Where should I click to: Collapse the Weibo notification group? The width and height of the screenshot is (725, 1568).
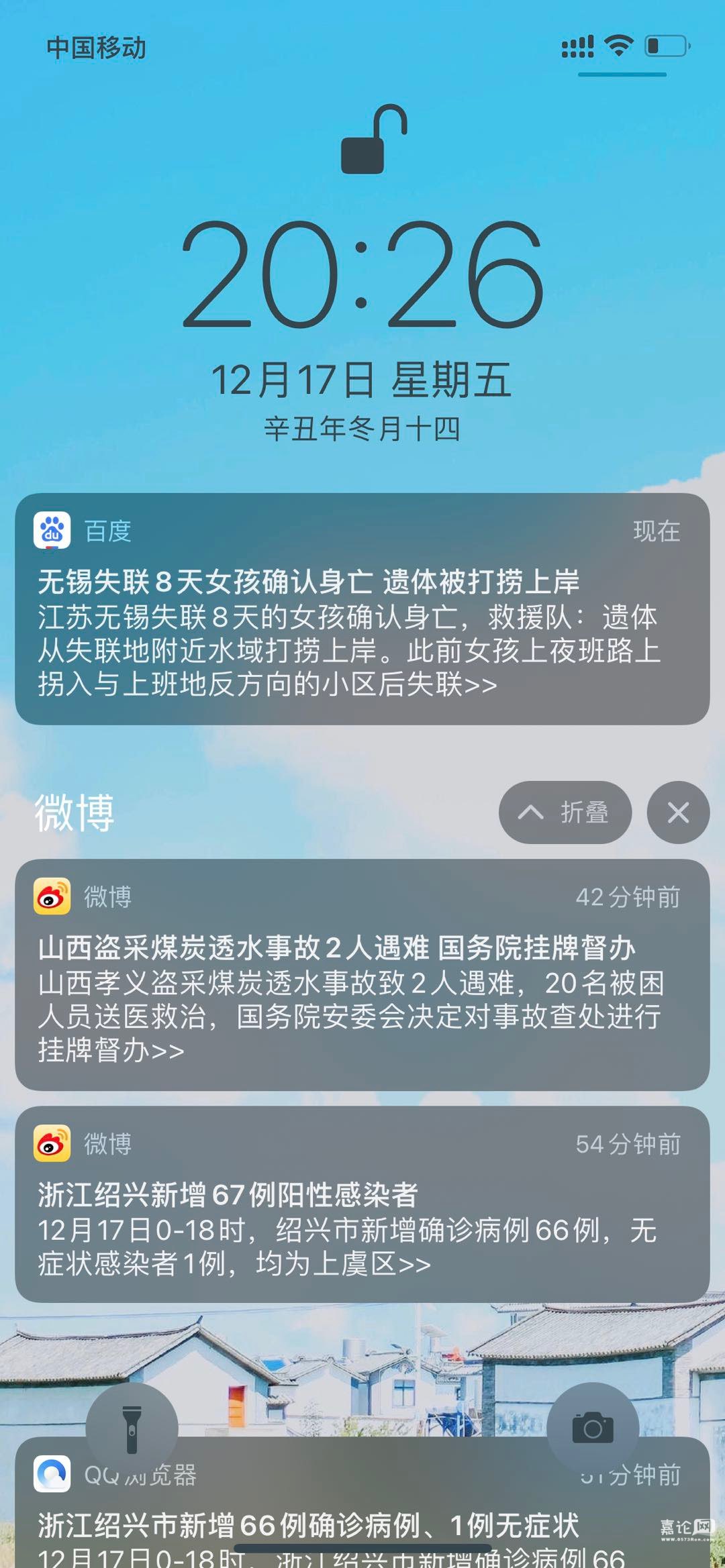coord(565,813)
